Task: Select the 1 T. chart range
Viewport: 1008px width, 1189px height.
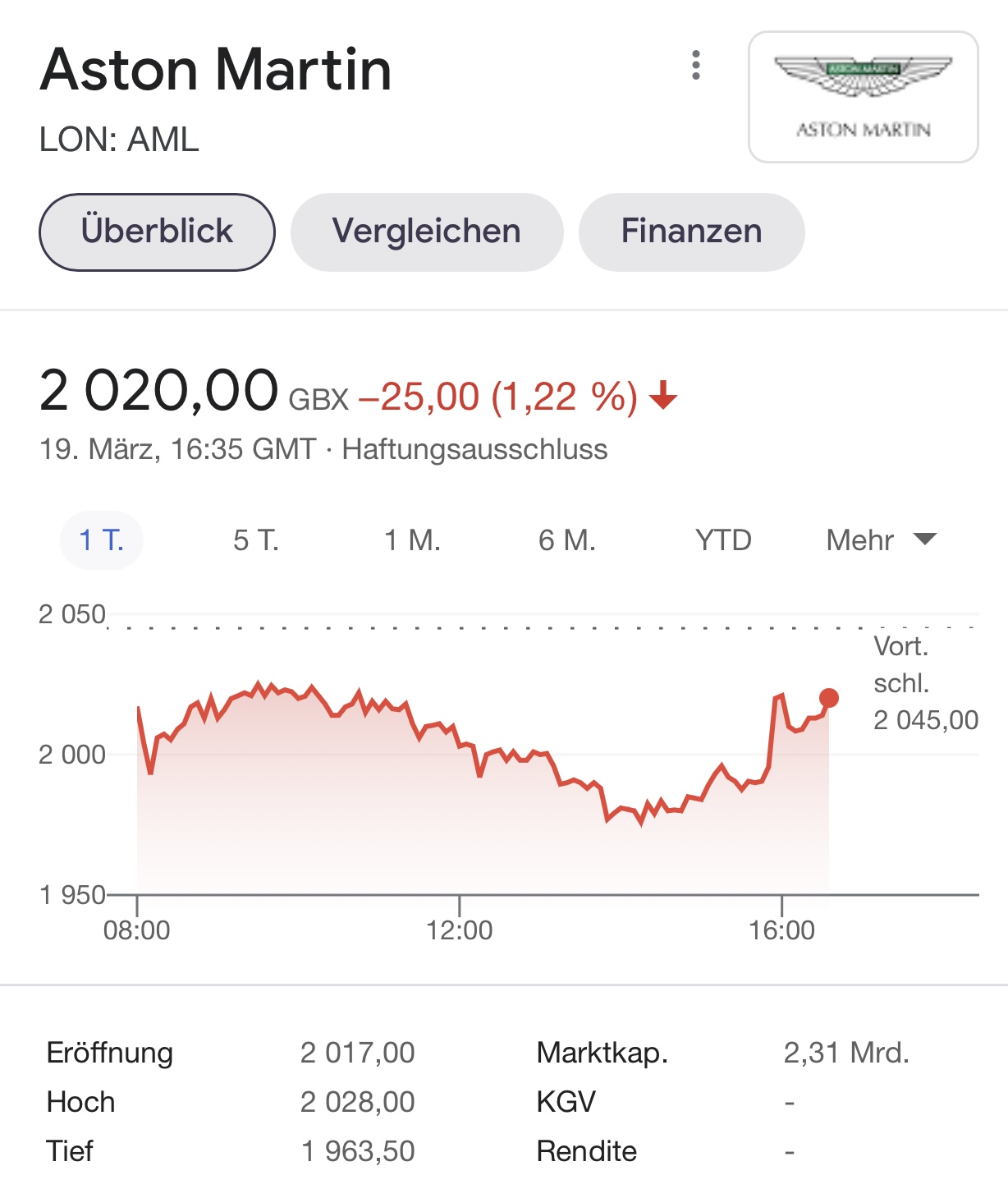Action: click(102, 540)
